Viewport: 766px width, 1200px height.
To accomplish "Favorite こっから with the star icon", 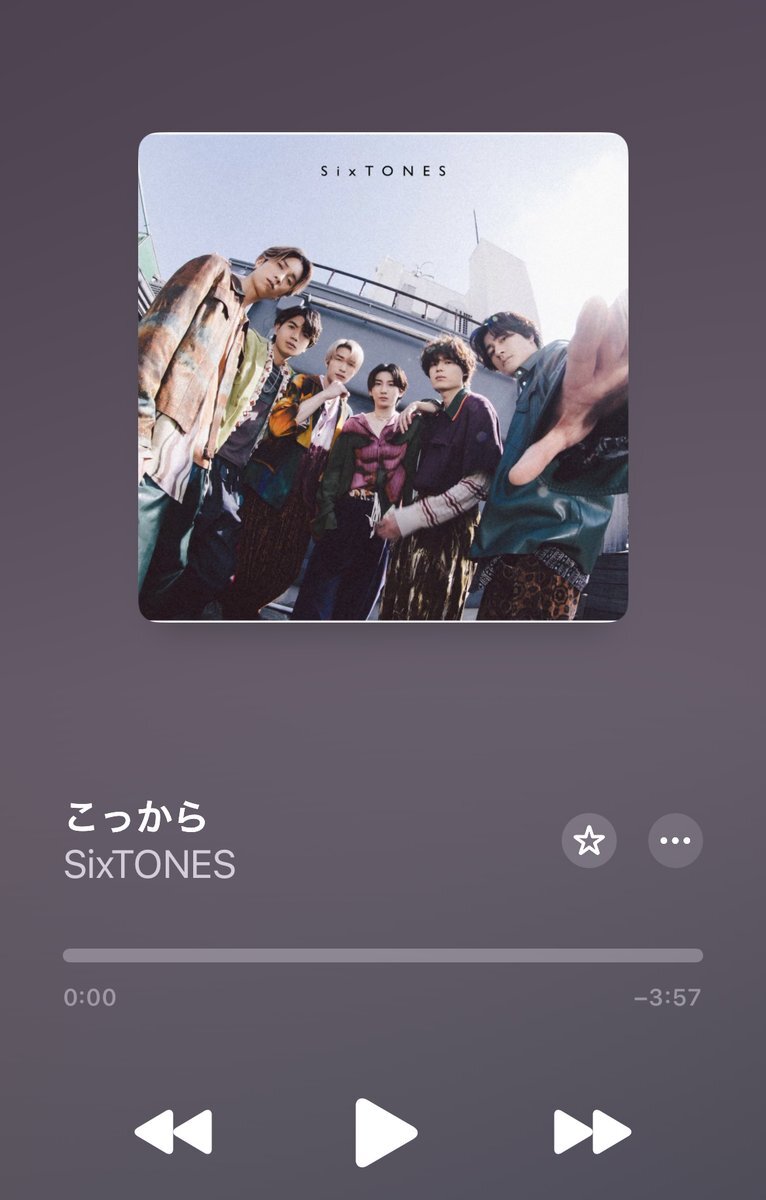I will coord(589,841).
